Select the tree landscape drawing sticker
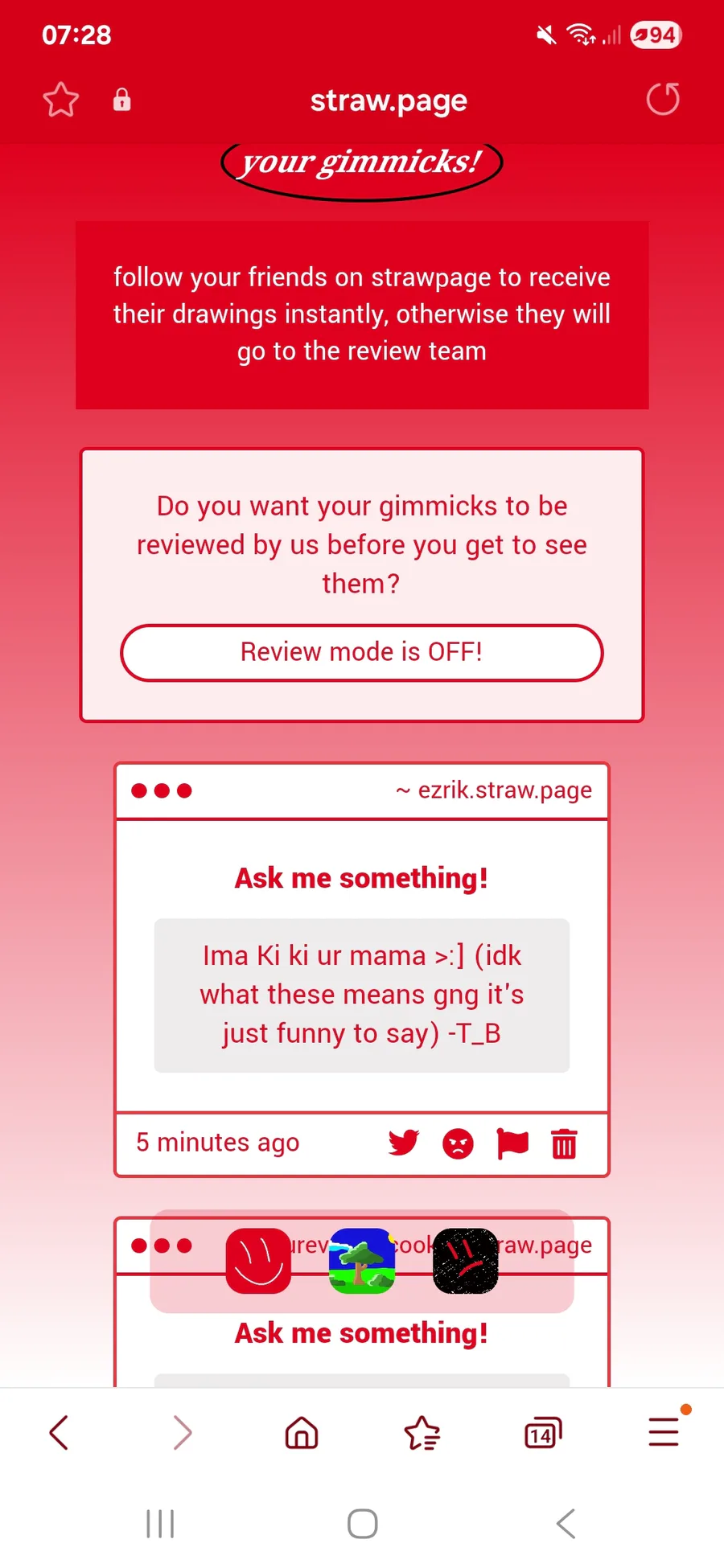 [x=362, y=1261]
